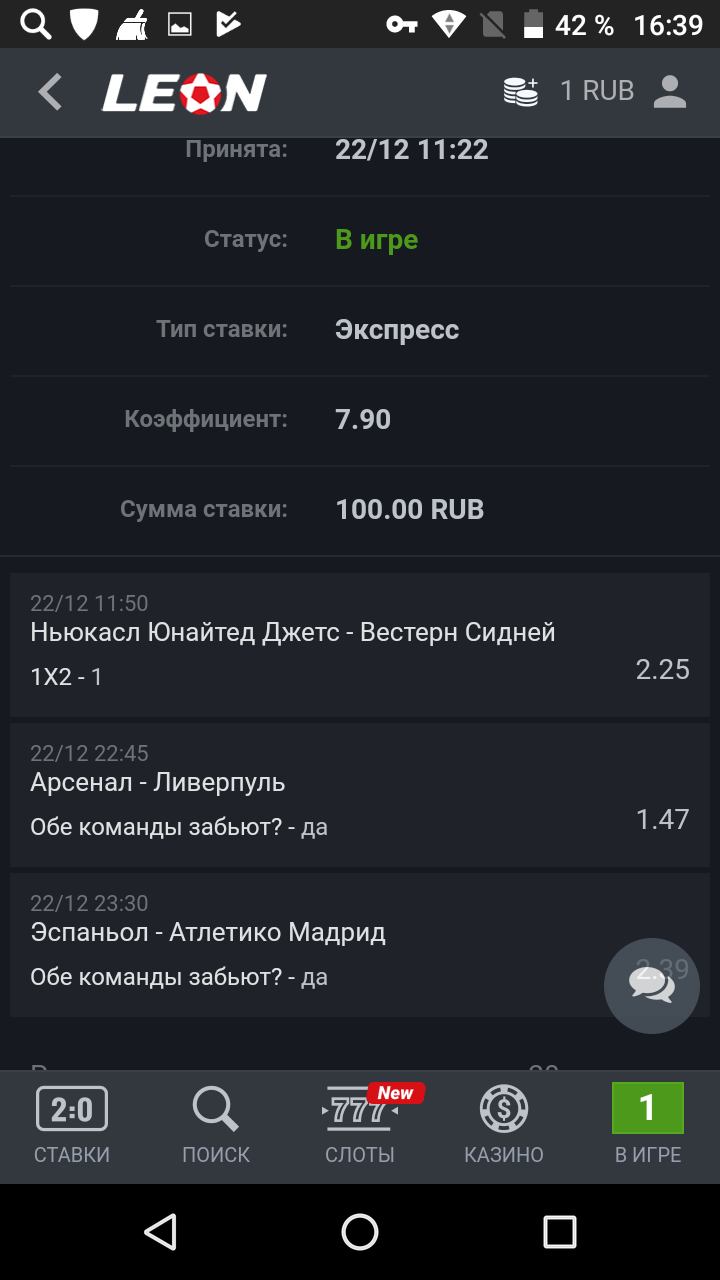Tap the coins deposit icon
Screen dimensions: 720x1280
click(521, 91)
